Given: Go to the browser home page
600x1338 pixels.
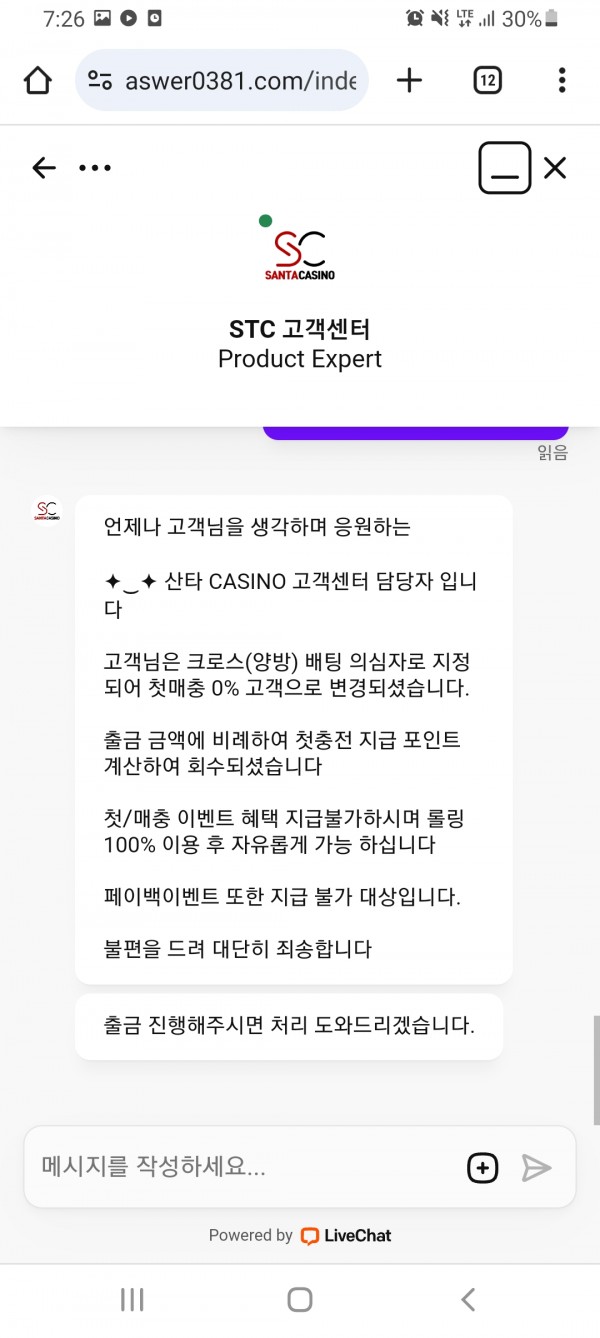Looking at the screenshot, I should (x=38, y=81).
